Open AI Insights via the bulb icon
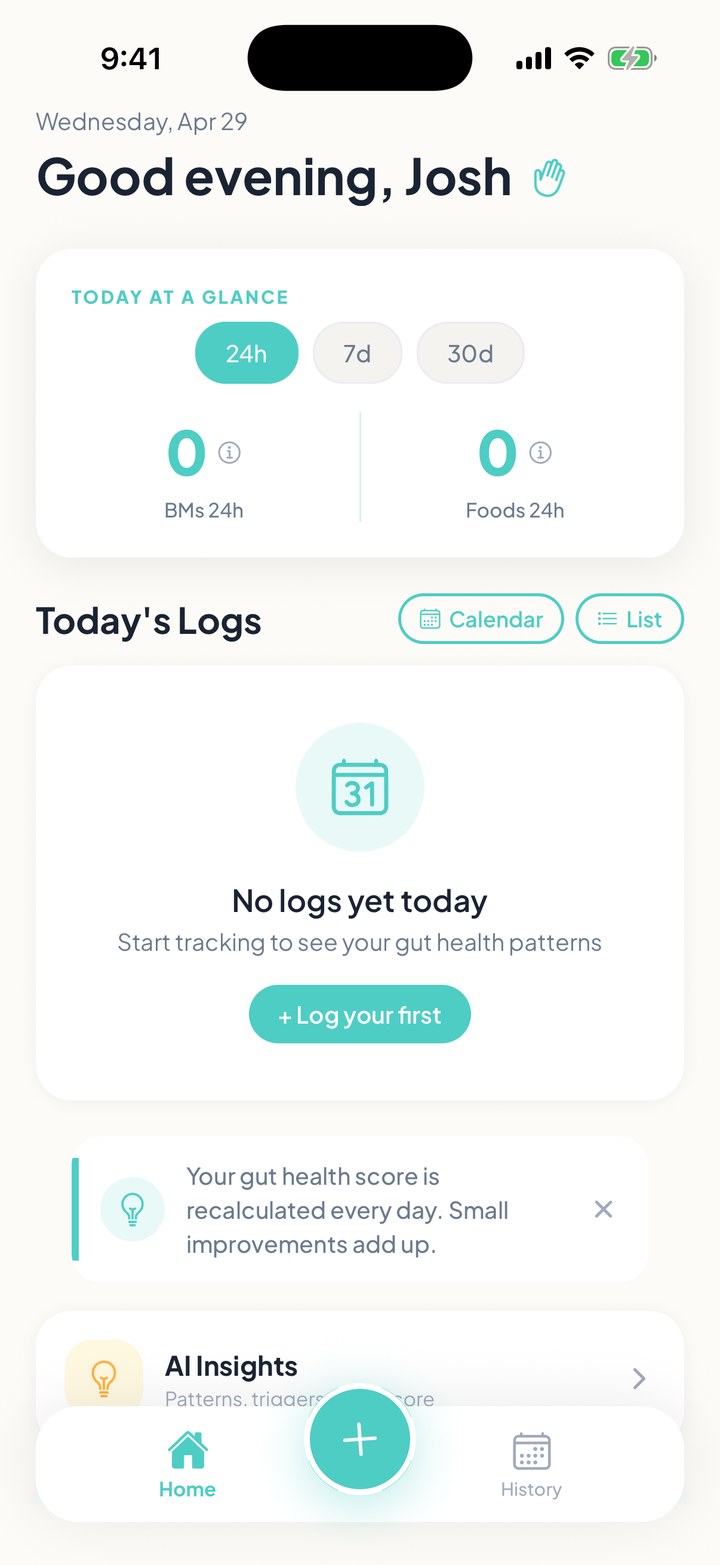The width and height of the screenshot is (720, 1565). point(104,1378)
